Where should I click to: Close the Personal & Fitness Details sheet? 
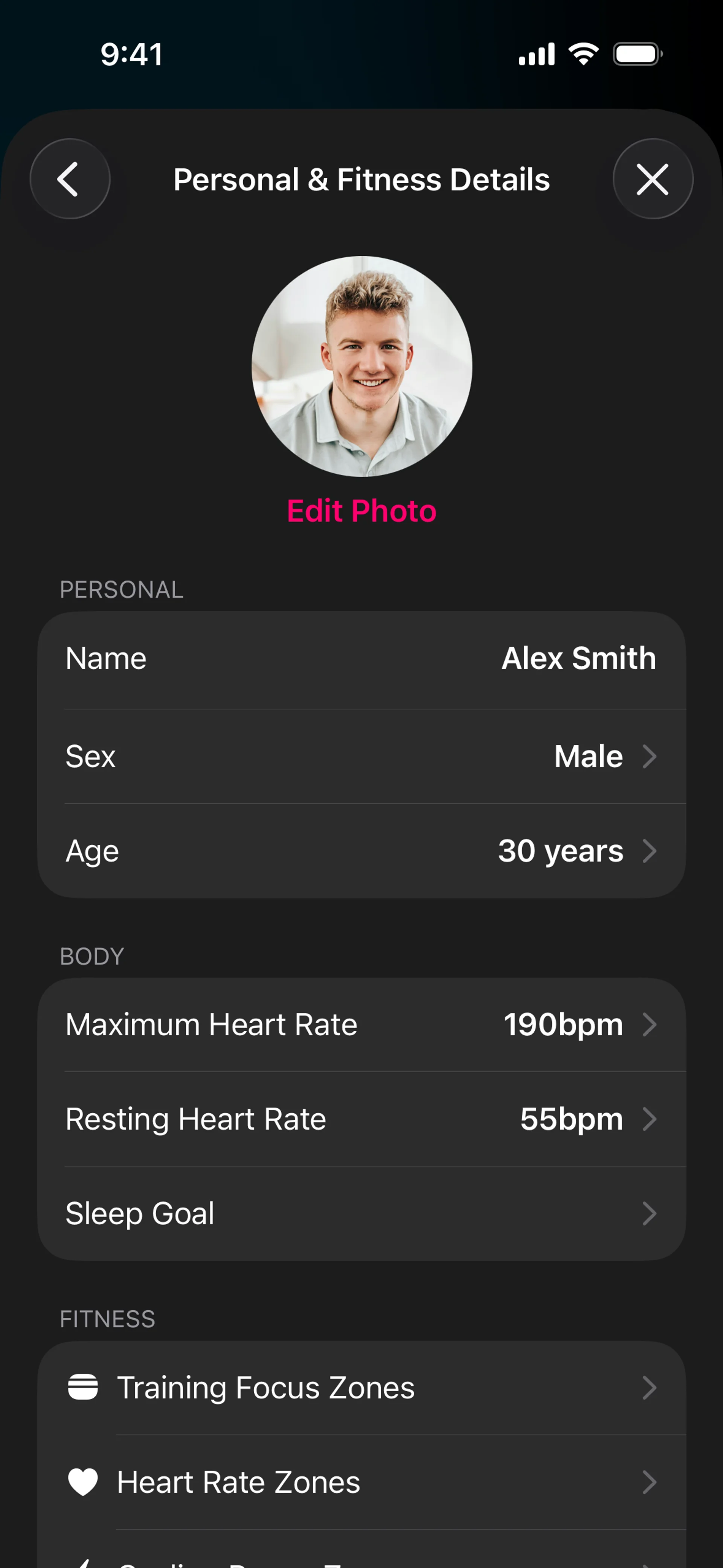pos(653,179)
